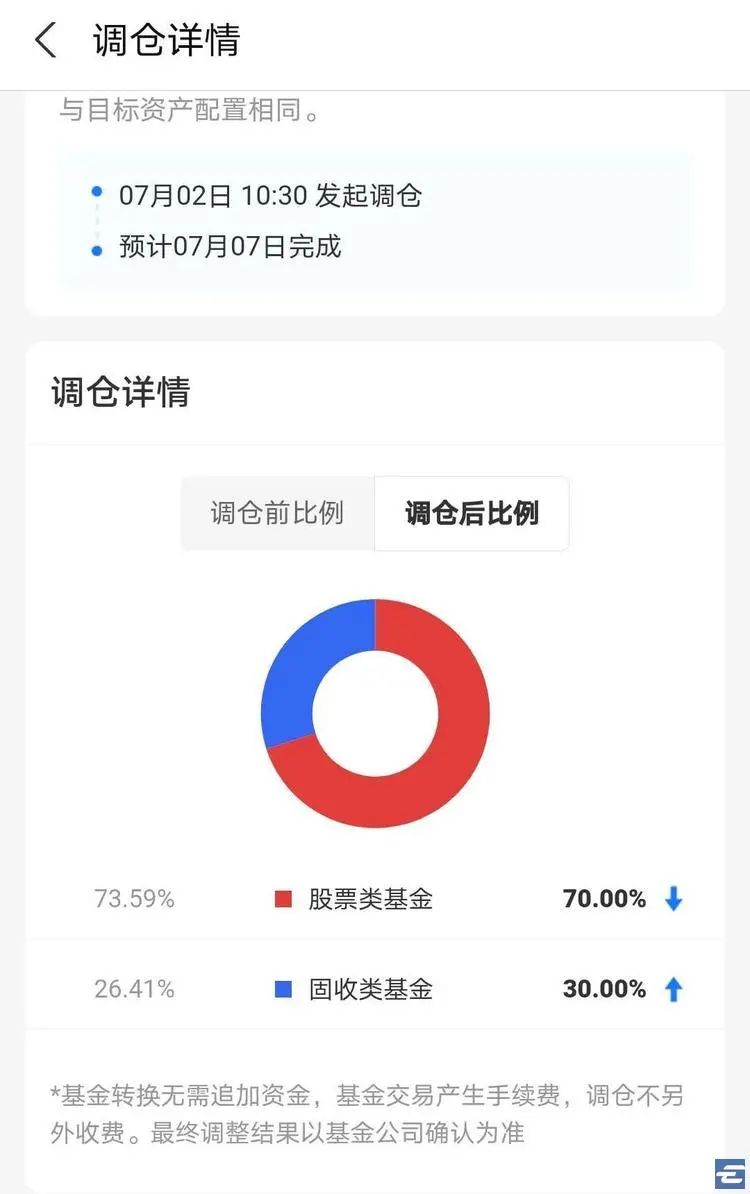The image size is (750, 1194).
Task: Click the 73.59% percentage value
Action: tap(133, 899)
